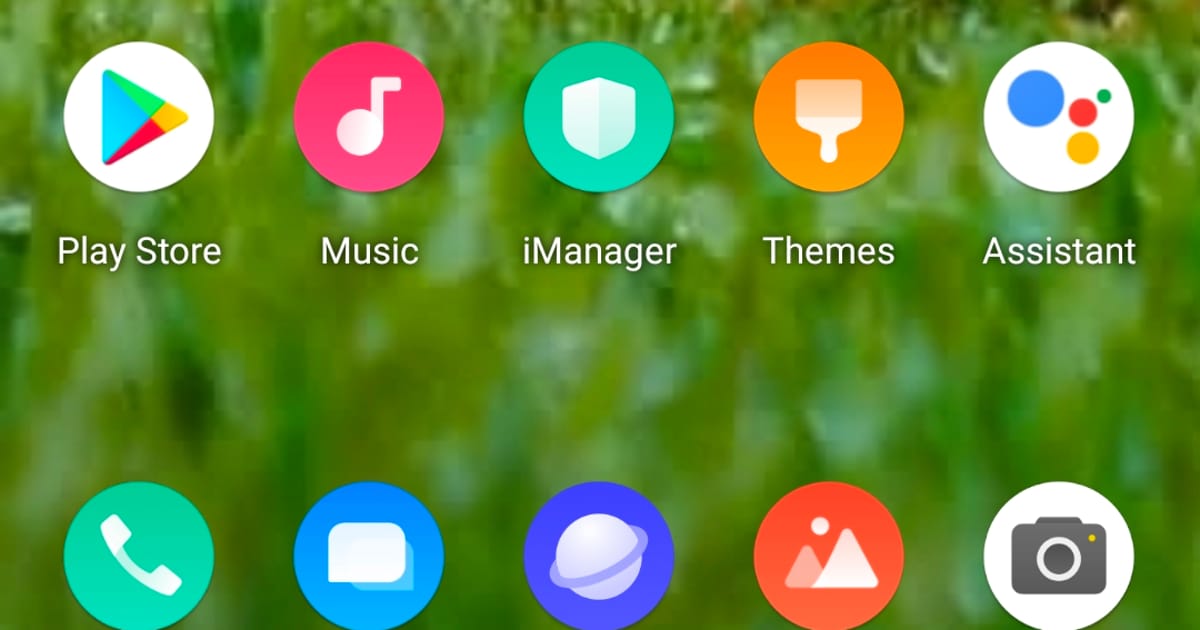Open the Phone dialer in the dock

[138, 555]
